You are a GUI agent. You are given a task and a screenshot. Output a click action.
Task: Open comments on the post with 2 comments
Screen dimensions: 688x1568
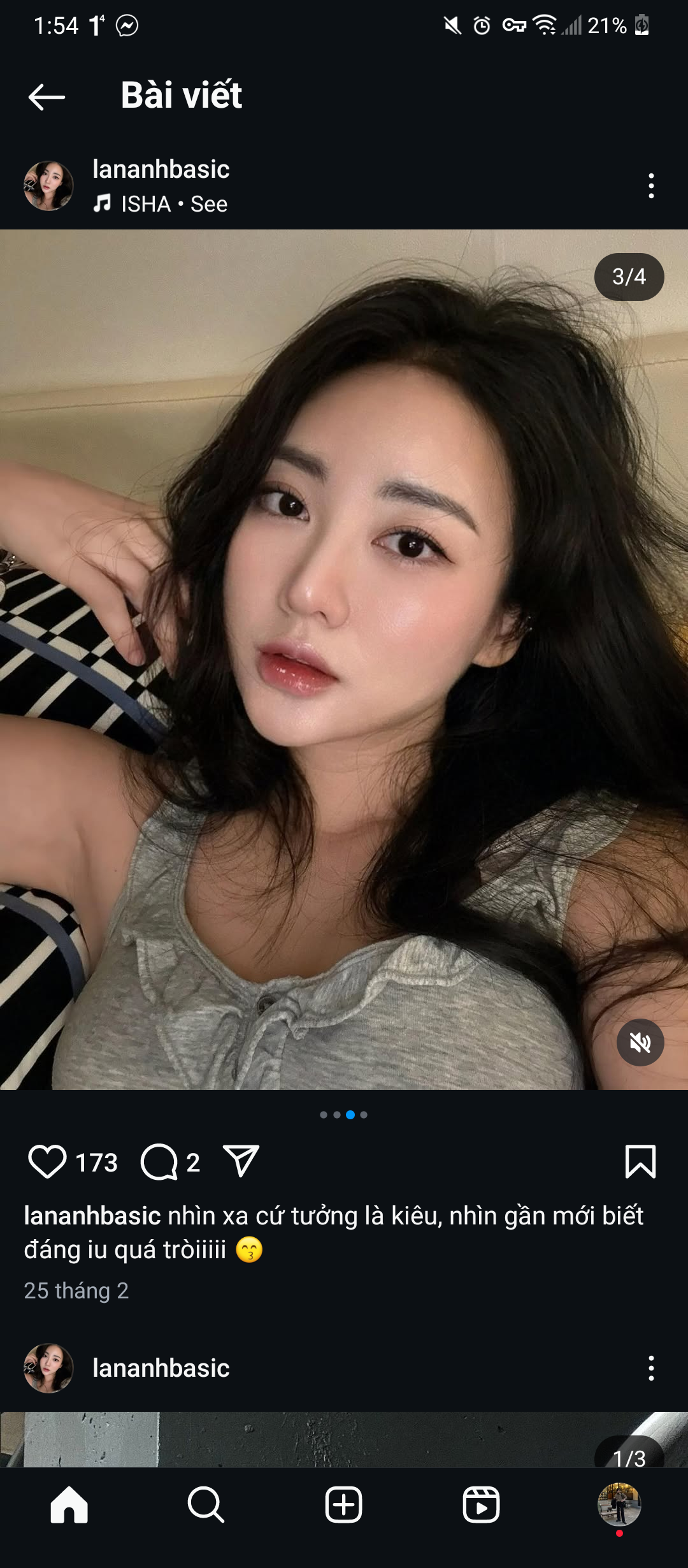point(159,1161)
